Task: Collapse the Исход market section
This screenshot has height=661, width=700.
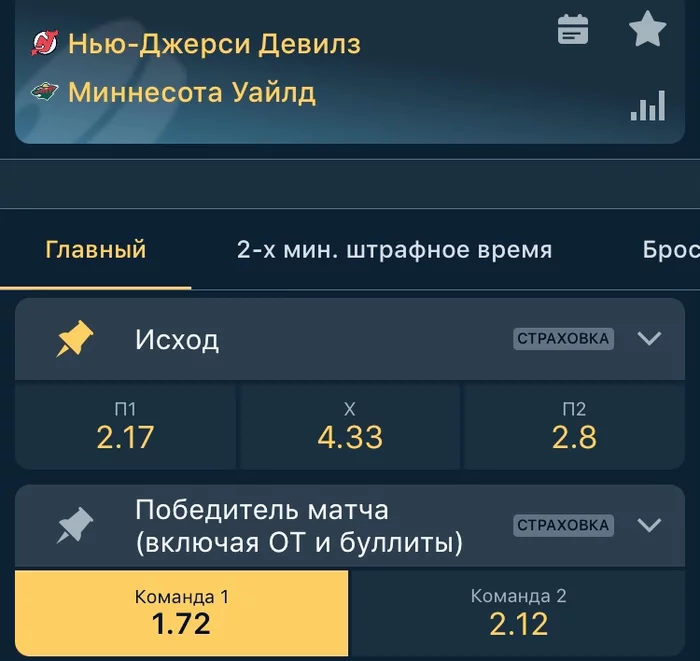Action: pos(649,338)
